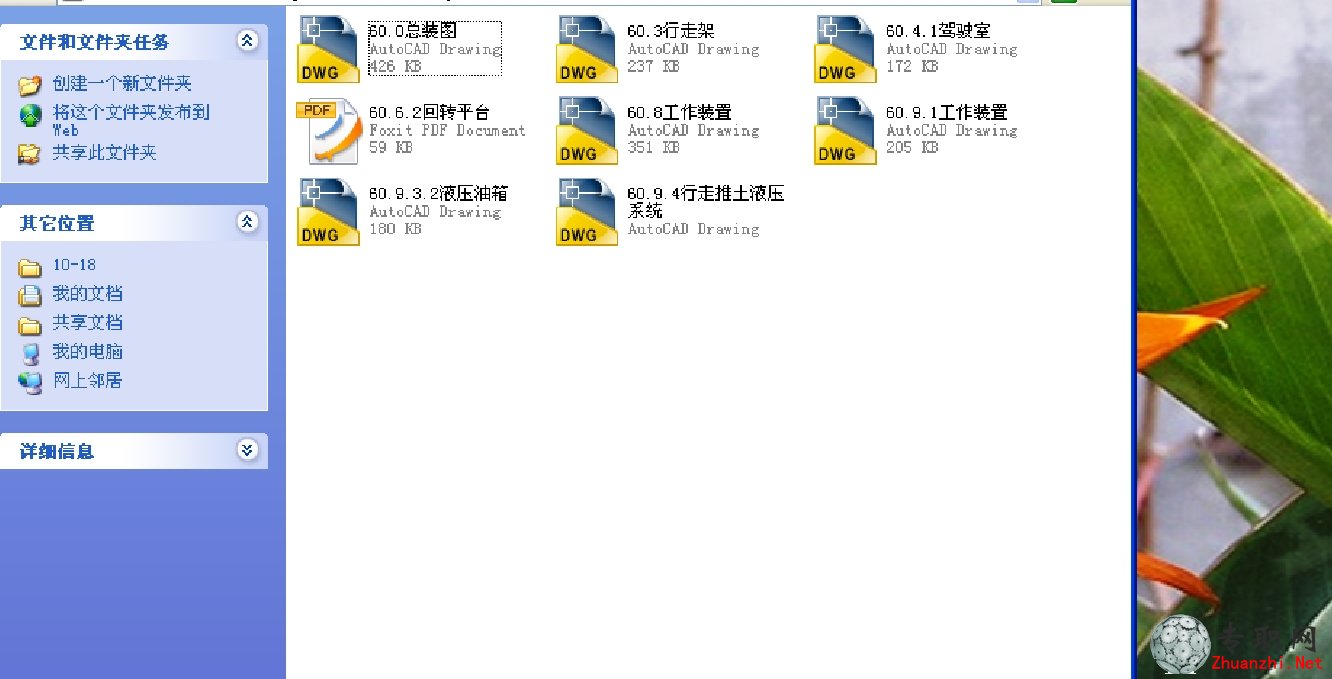Open 我的文档
The width and height of the screenshot is (1332, 679).
pyautogui.click(x=87, y=294)
